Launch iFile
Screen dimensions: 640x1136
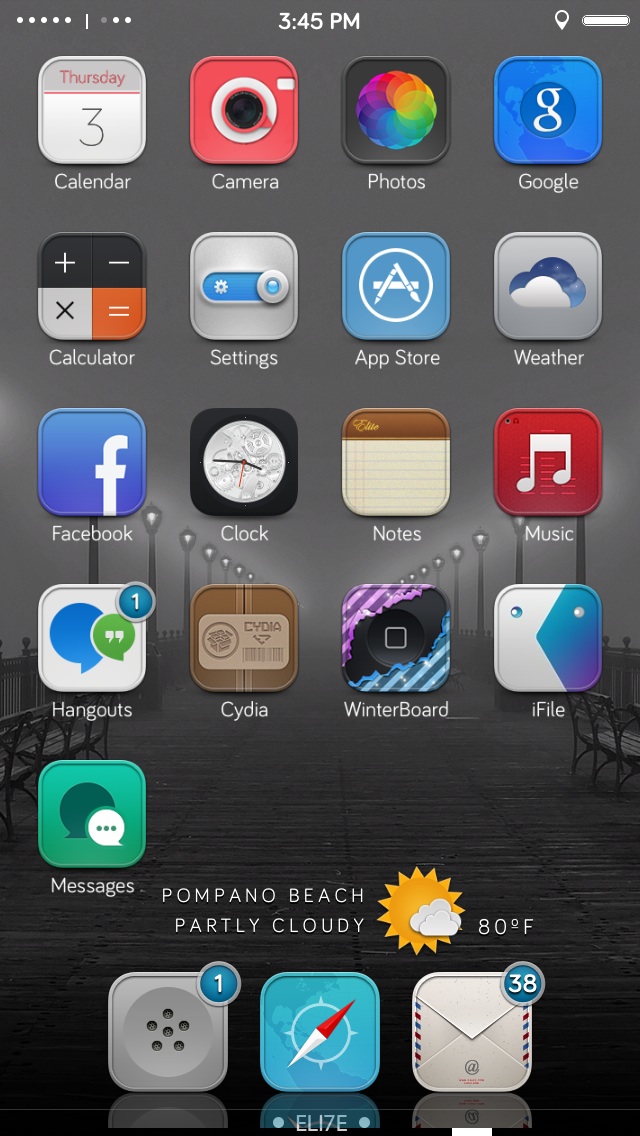(x=548, y=638)
